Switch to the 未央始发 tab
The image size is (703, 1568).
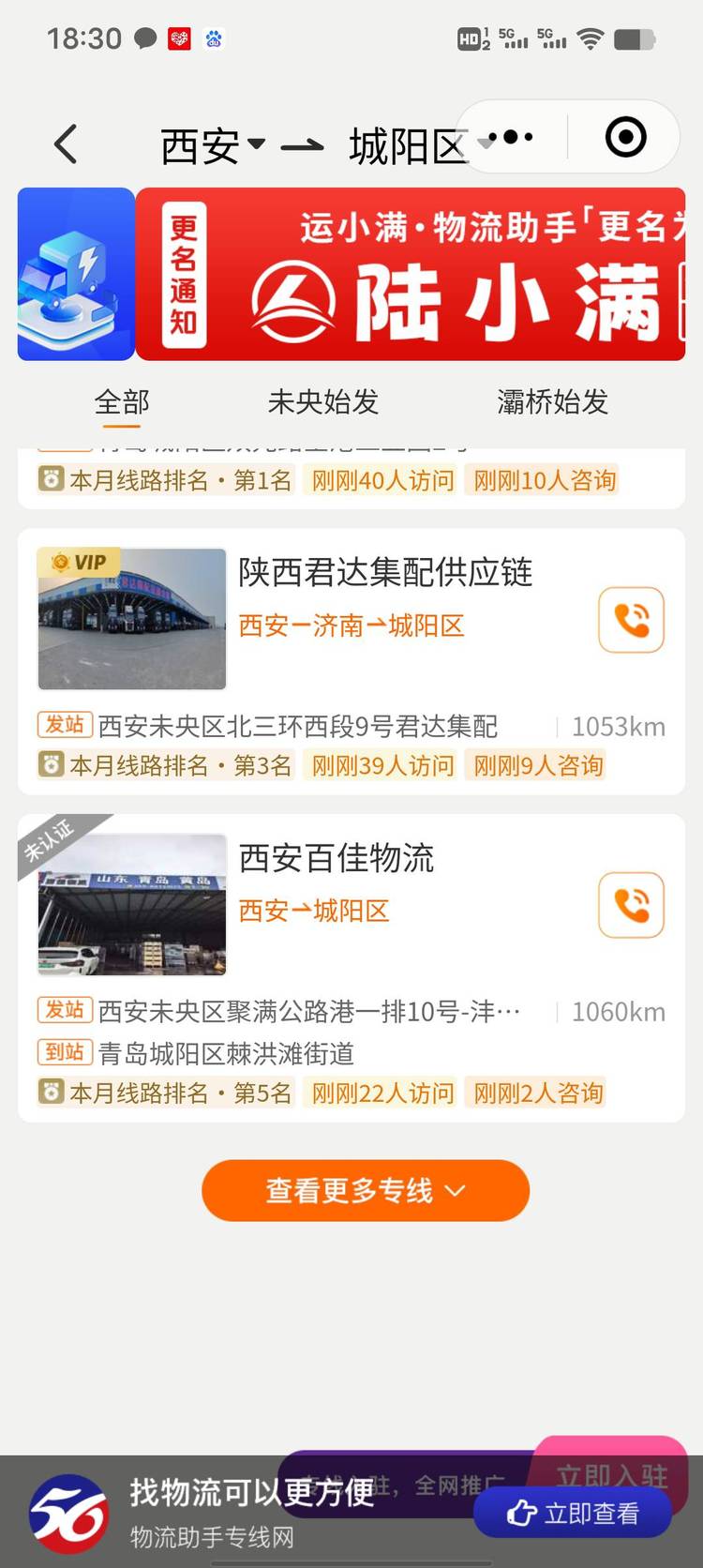[323, 402]
